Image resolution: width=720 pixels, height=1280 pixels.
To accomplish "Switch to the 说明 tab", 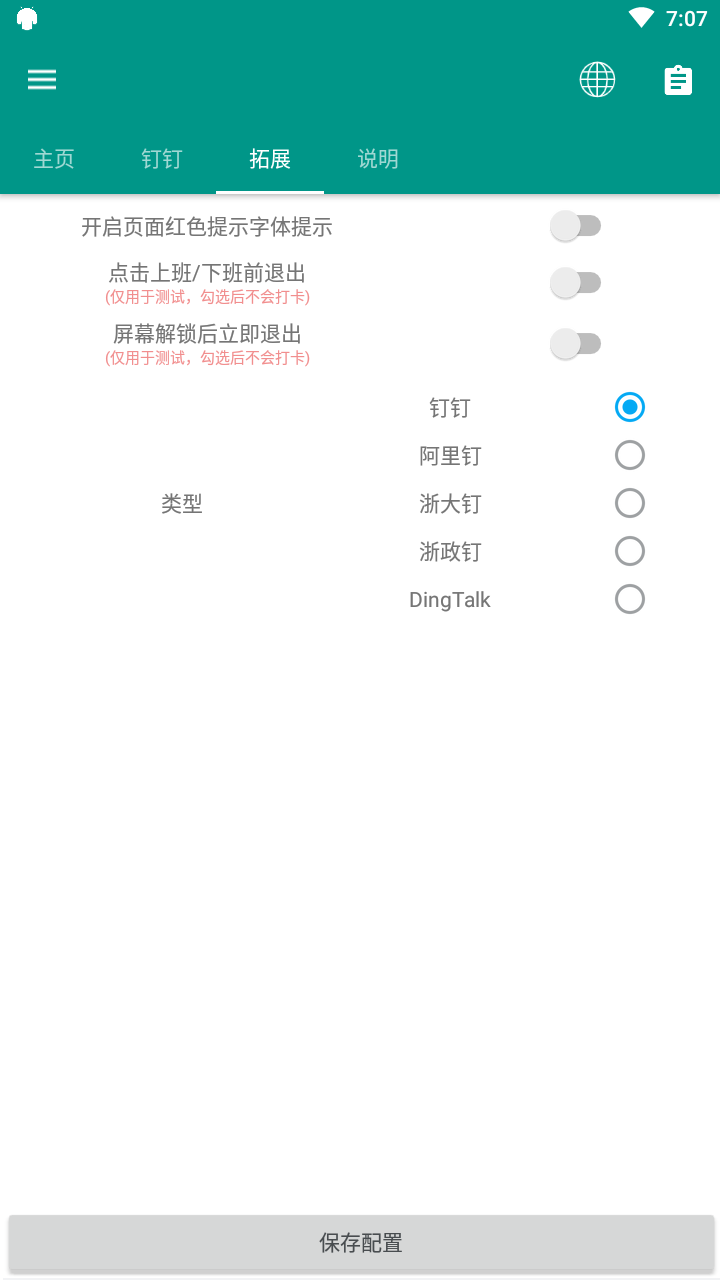I will 378,159.
